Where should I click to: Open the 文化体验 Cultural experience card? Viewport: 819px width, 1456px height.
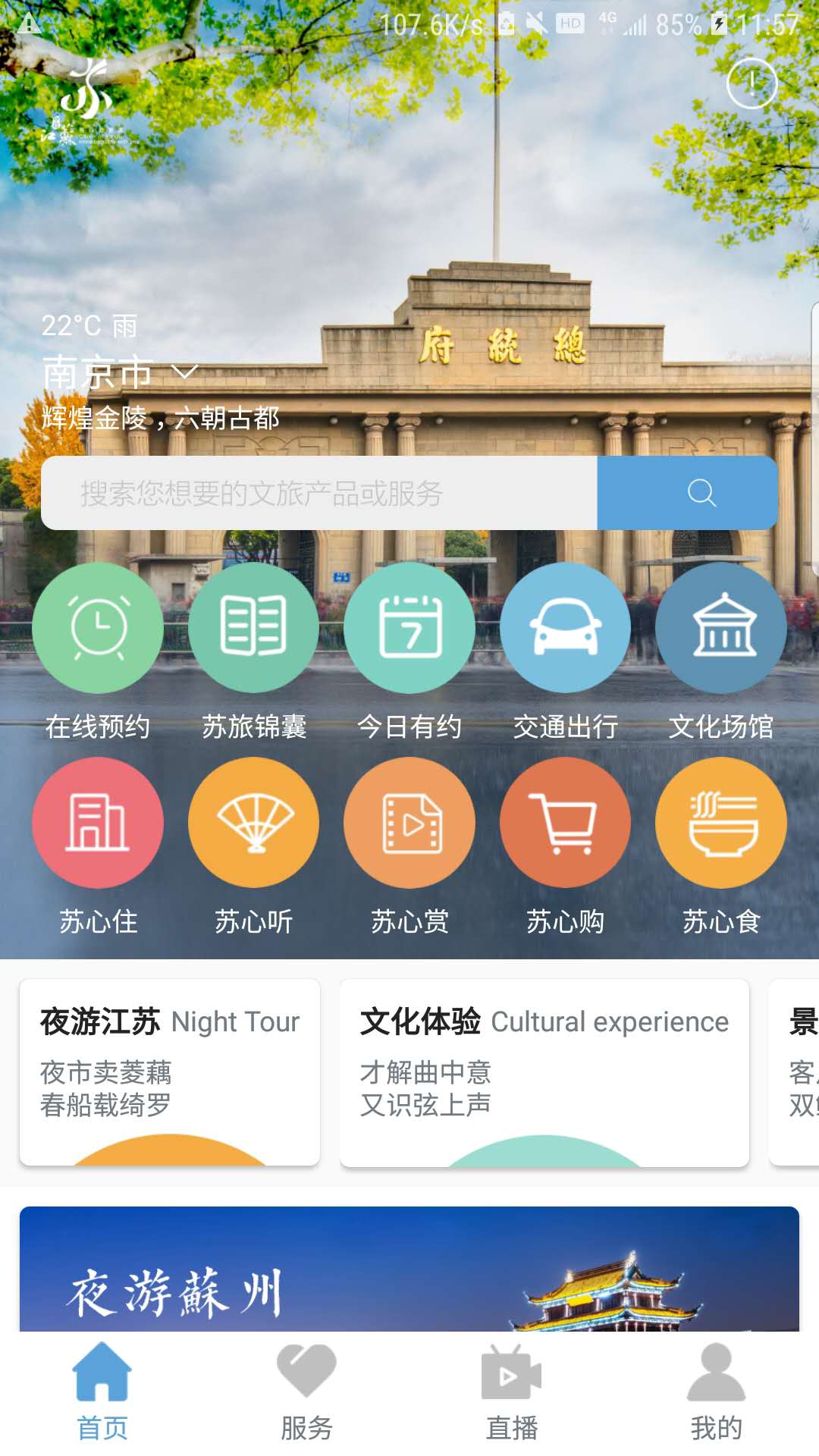pyautogui.click(x=544, y=1071)
